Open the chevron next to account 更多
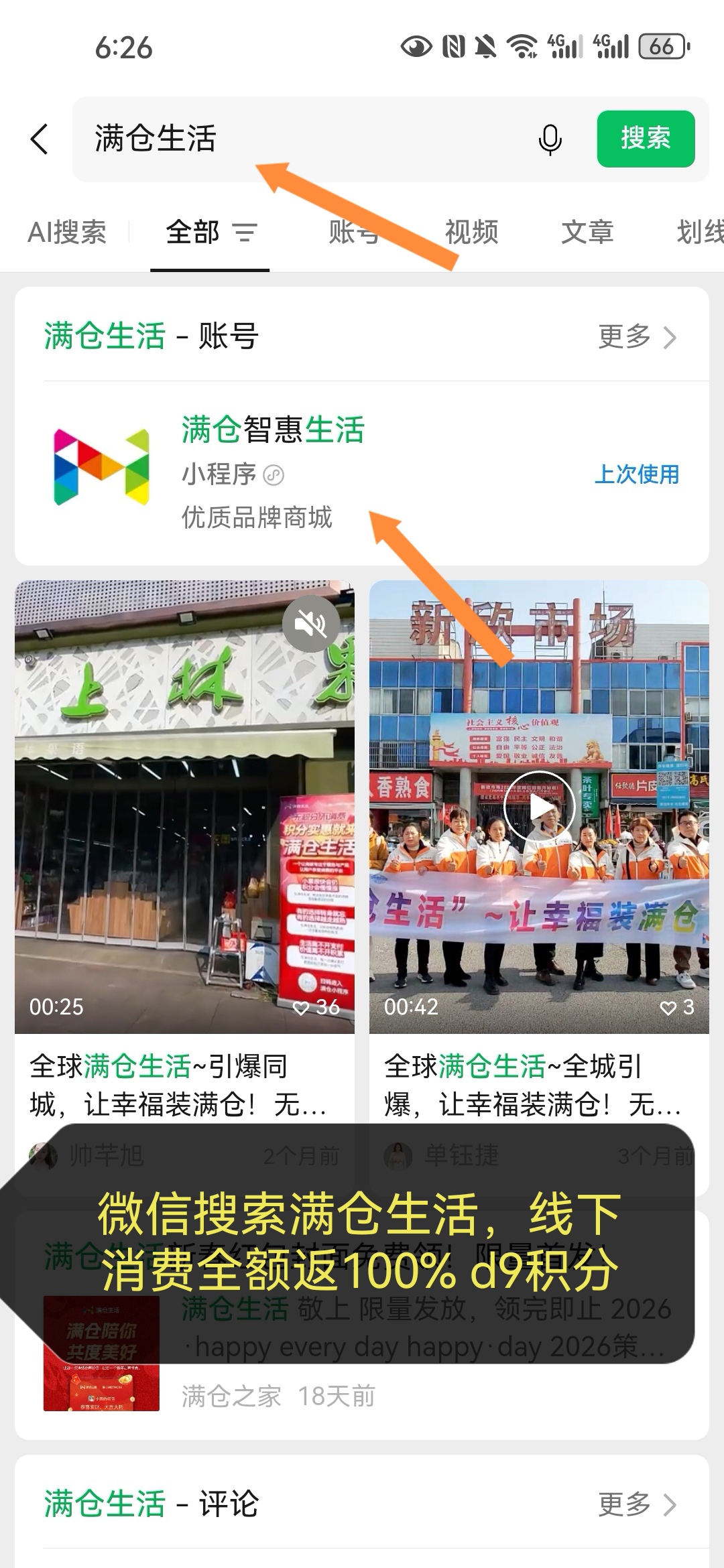Screen dimensions: 724x1568 point(670,337)
